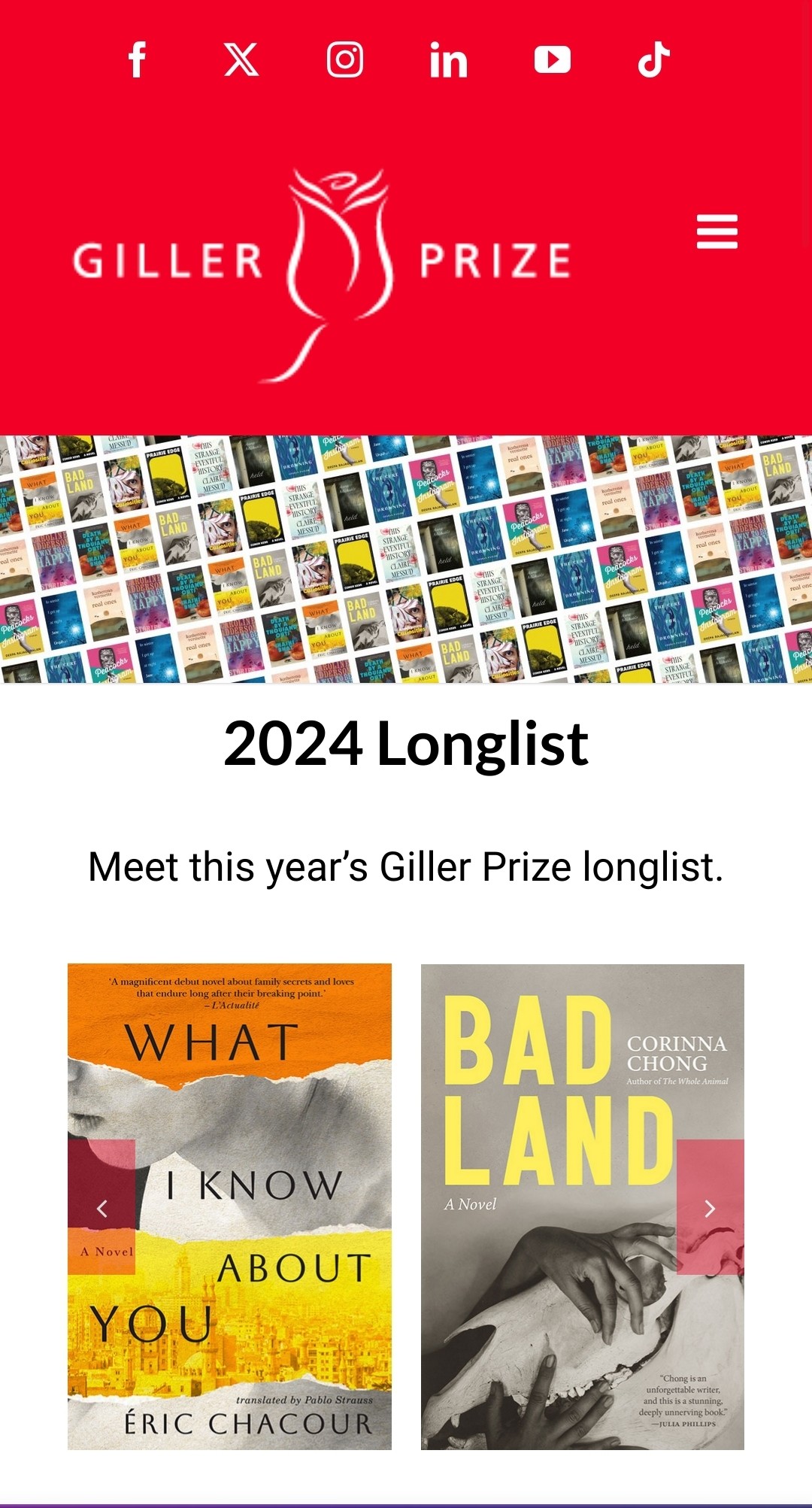Open the Giller Prize Facebook page
Viewport: 812px width, 1508px height.
(137, 59)
